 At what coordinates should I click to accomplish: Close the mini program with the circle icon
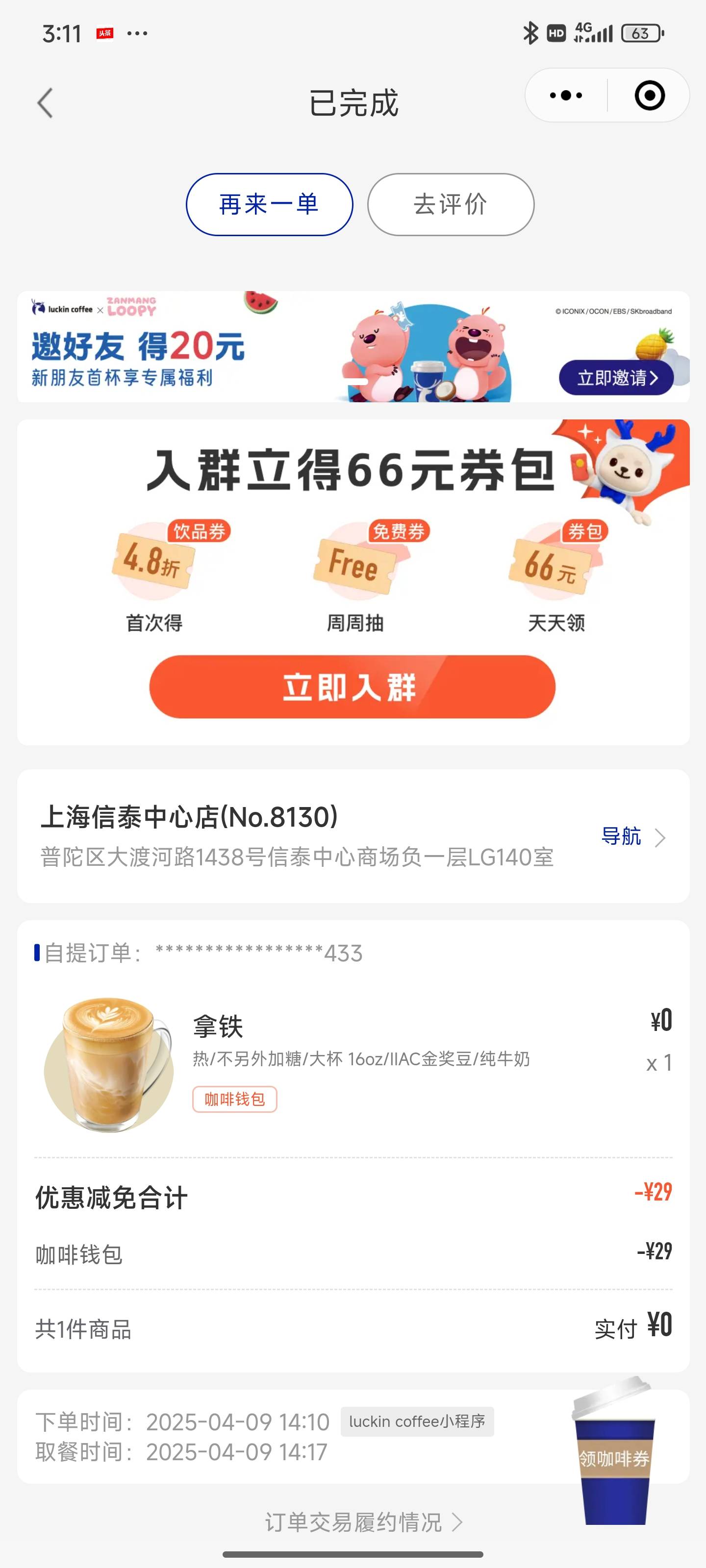click(649, 96)
